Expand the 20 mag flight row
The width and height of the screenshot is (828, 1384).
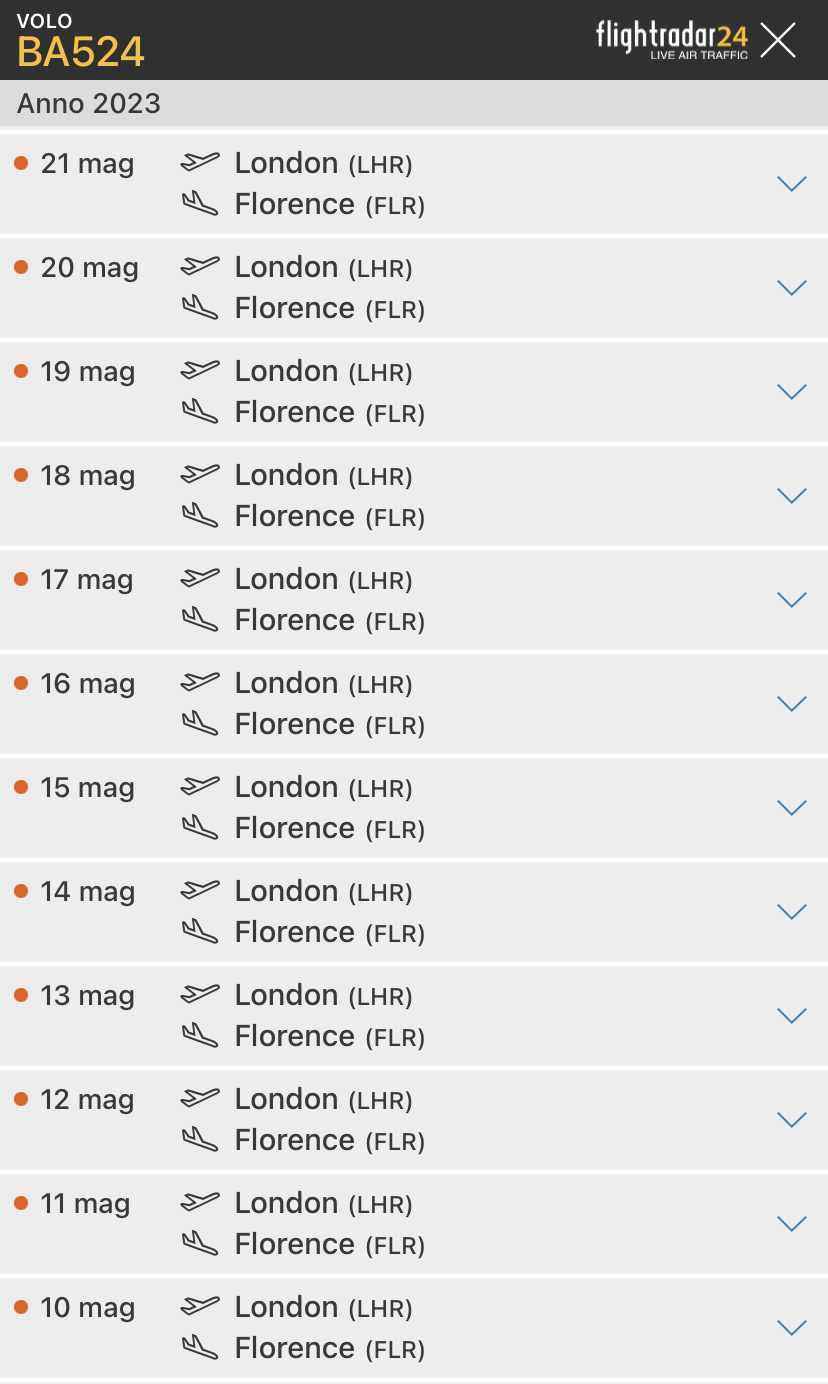pos(791,288)
